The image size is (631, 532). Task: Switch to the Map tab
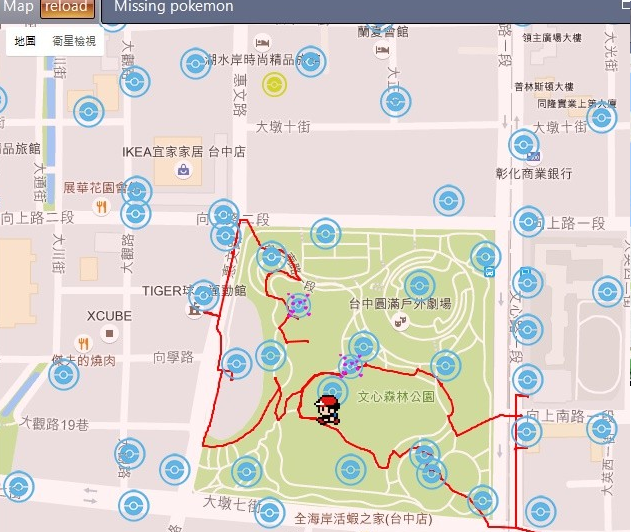(x=18, y=7)
